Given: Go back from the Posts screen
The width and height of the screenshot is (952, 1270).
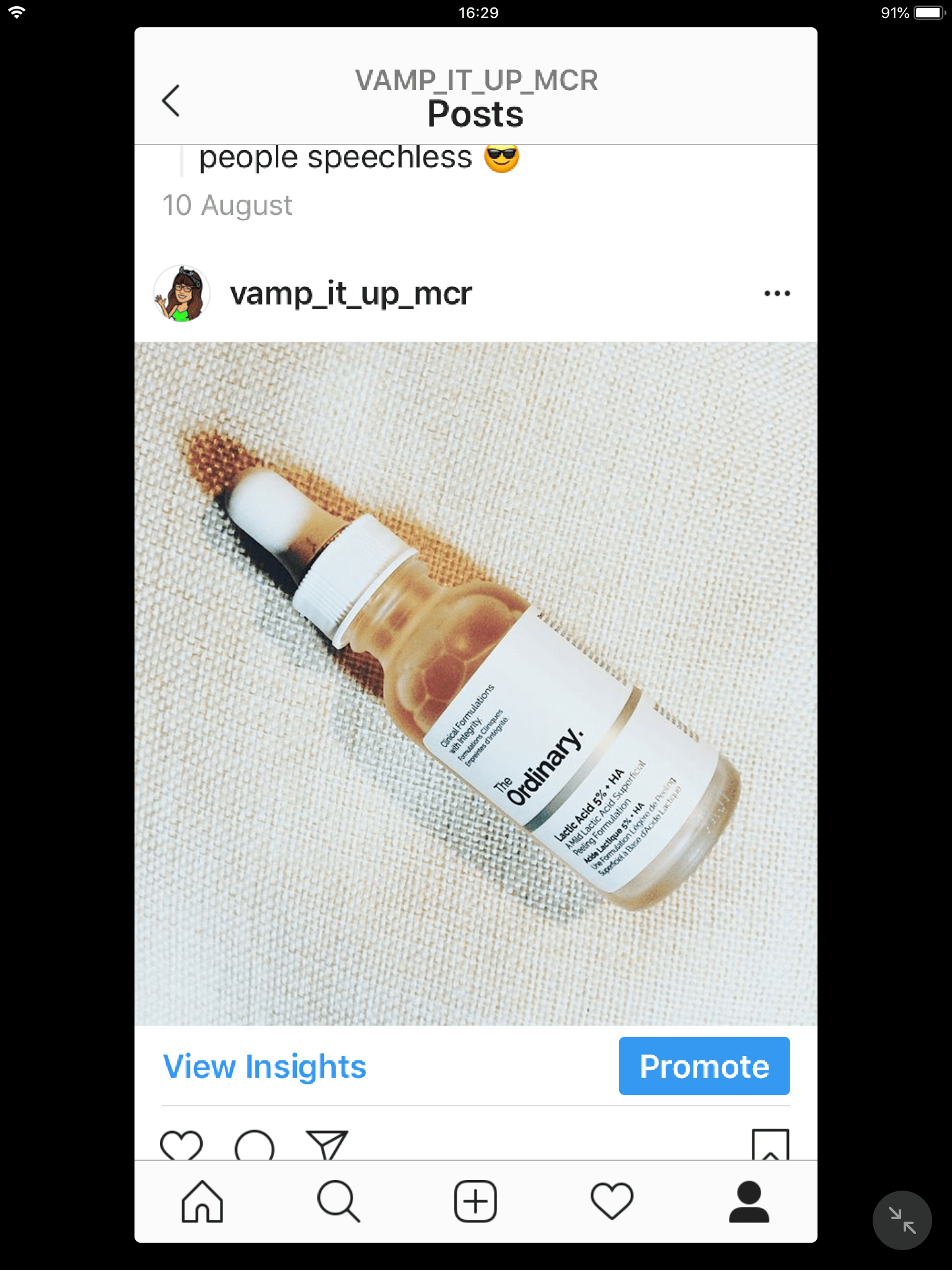Looking at the screenshot, I should pos(171,100).
